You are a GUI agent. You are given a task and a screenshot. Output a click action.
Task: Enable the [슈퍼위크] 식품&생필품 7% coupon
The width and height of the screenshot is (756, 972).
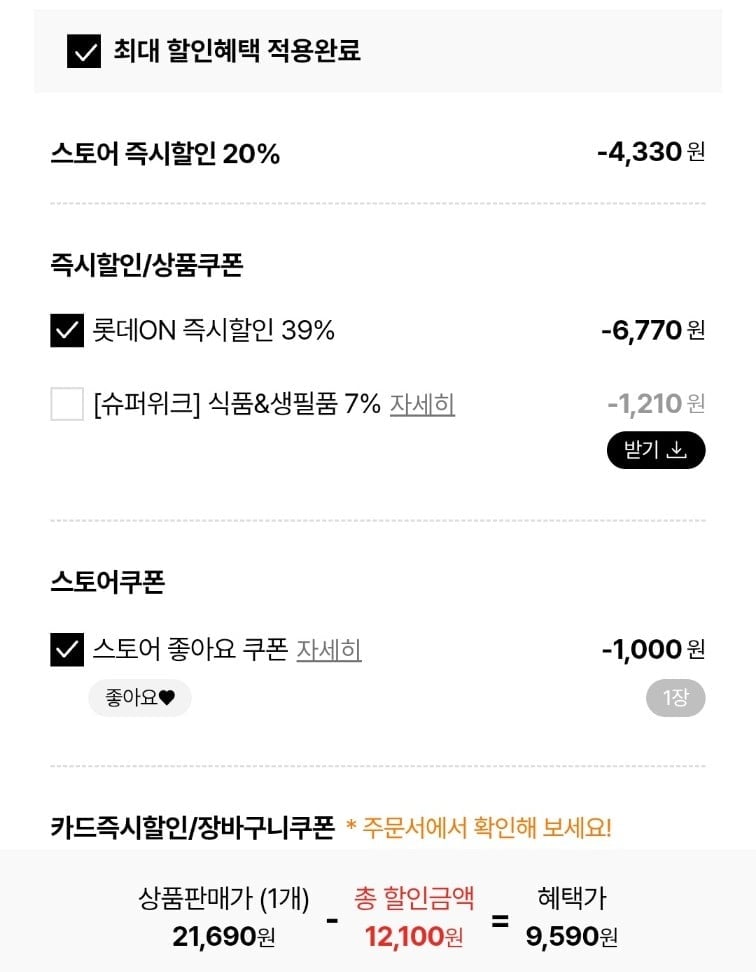[x=65, y=401]
